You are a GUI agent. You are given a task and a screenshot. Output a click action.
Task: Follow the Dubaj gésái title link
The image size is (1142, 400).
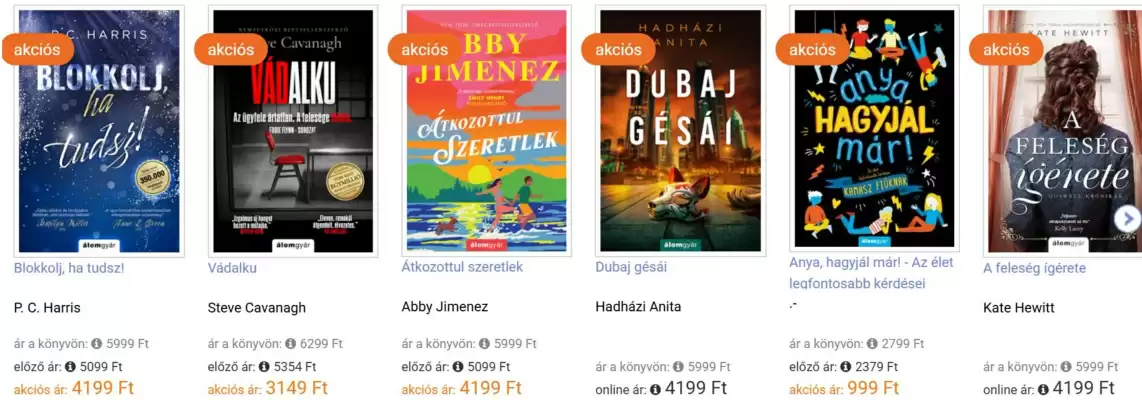coord(631,267)
